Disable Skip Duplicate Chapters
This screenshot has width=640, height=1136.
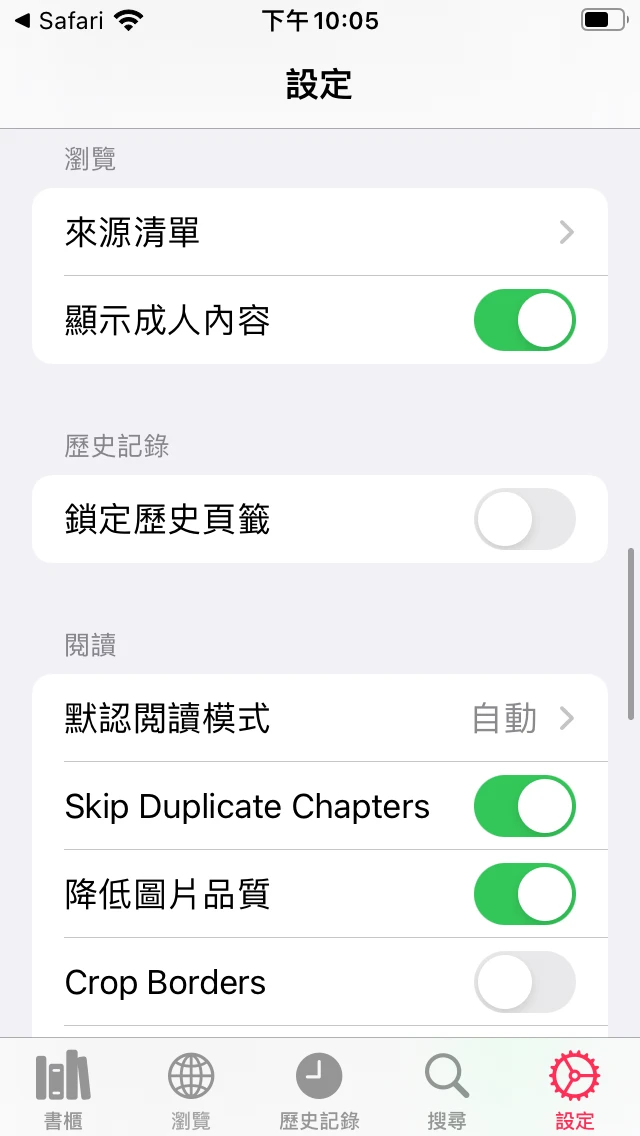[x=524, y=807]
